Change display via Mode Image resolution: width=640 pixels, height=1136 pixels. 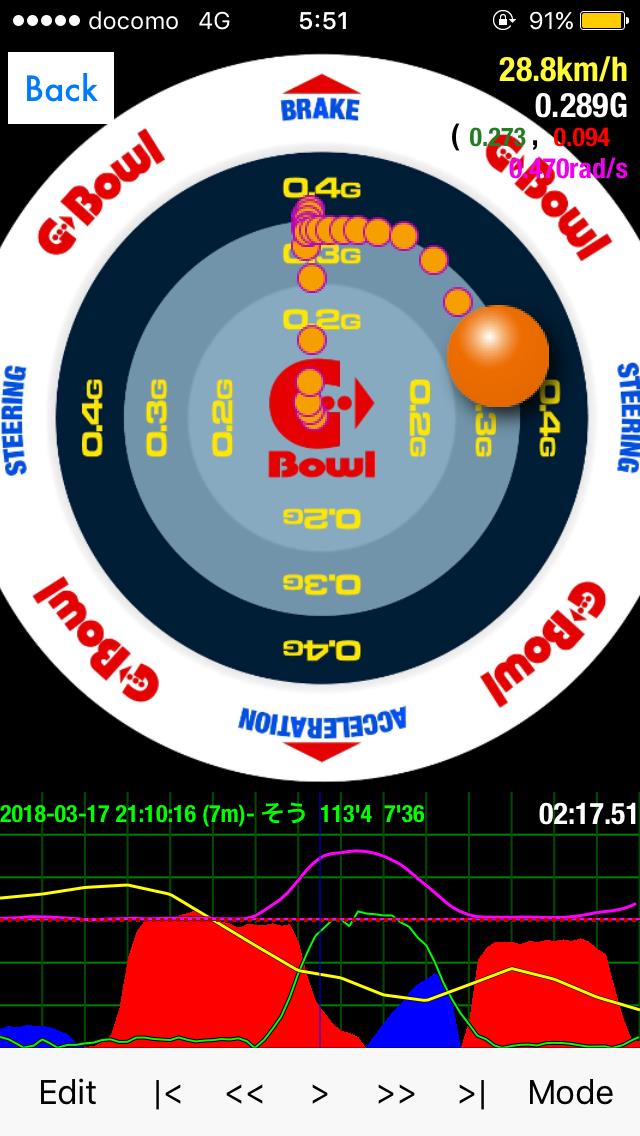(x=570, y=1092)
